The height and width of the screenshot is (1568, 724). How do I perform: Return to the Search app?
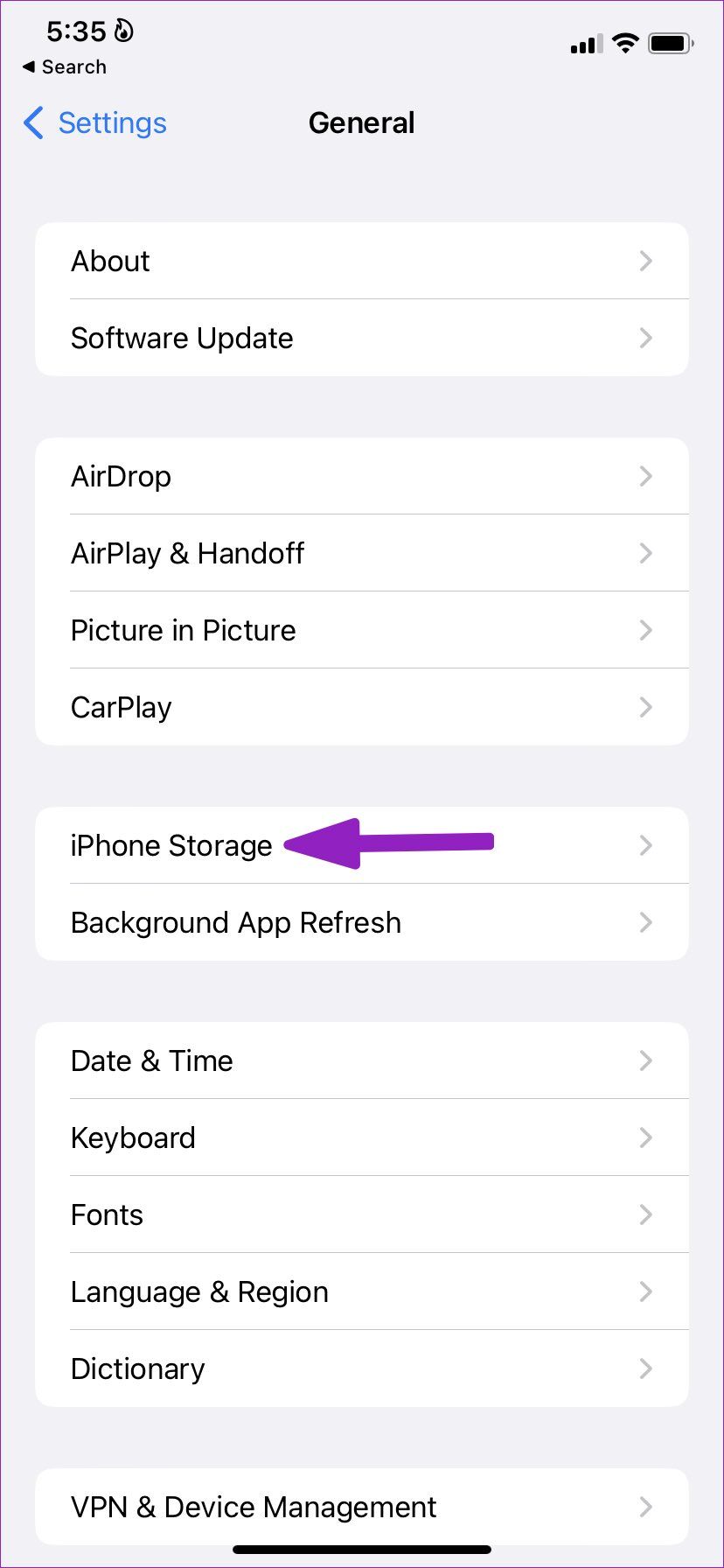pos(65,67)
